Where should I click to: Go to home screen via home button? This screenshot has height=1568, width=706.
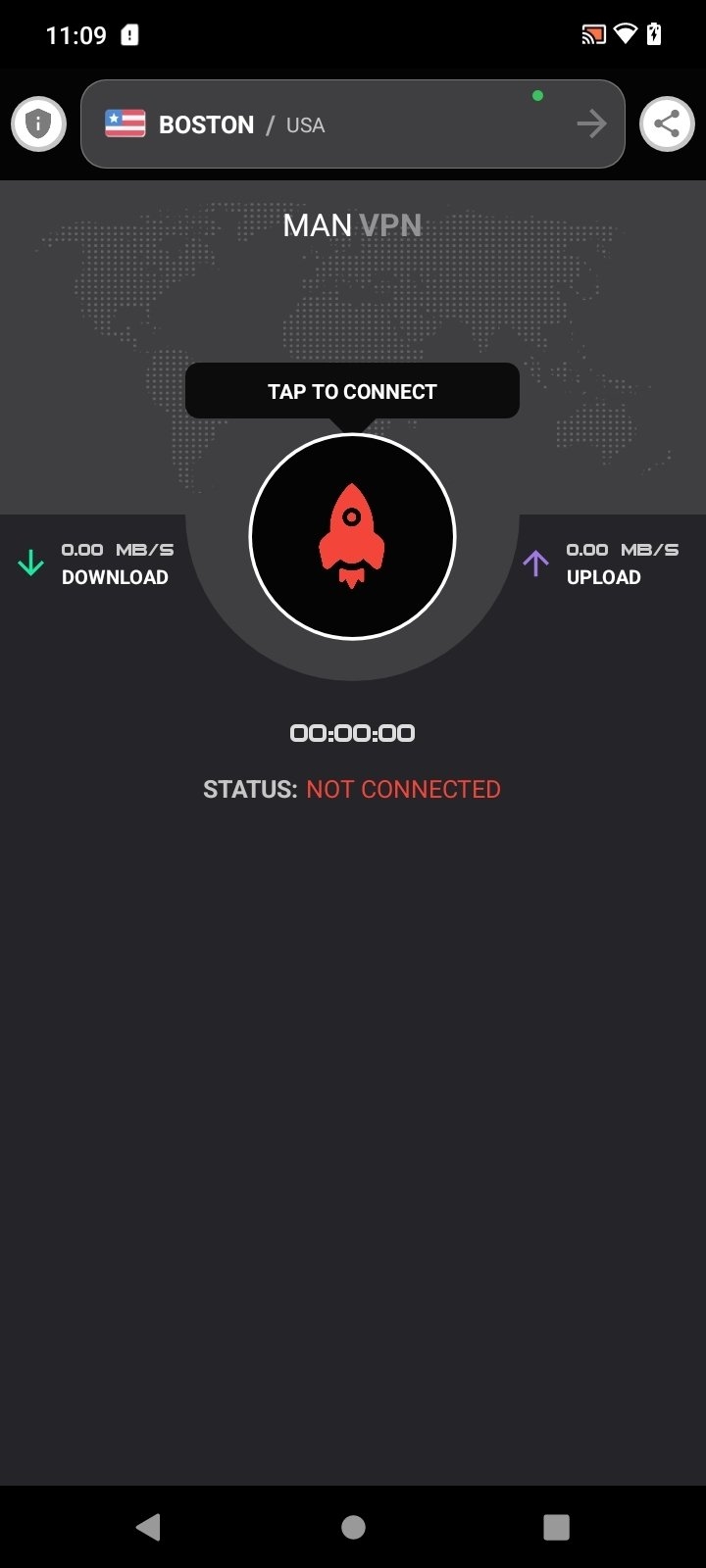pyautogui.click(x=353, y=1527)
